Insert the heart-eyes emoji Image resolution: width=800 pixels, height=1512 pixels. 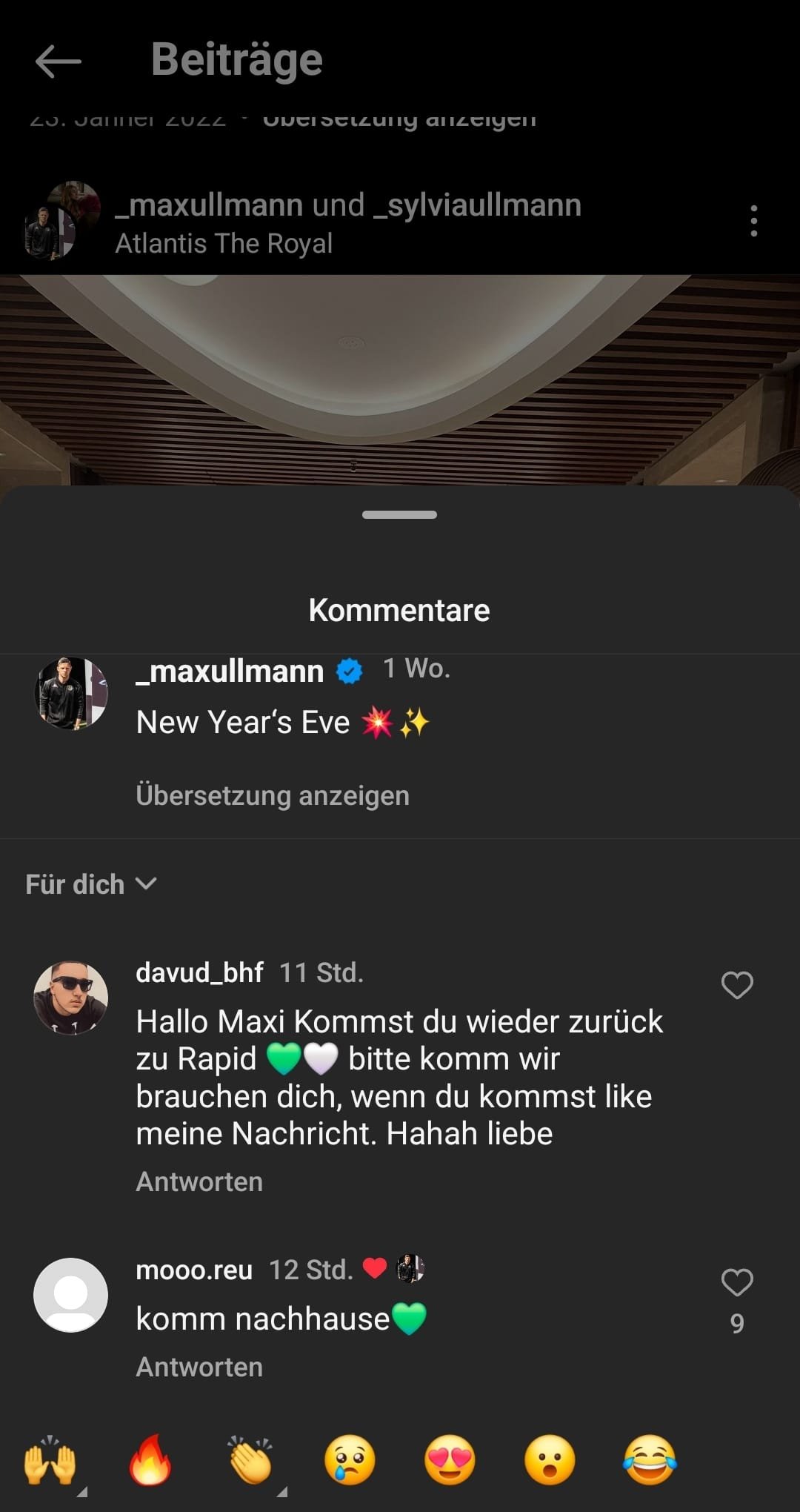pyautogui.click(x=450, y=1460)
